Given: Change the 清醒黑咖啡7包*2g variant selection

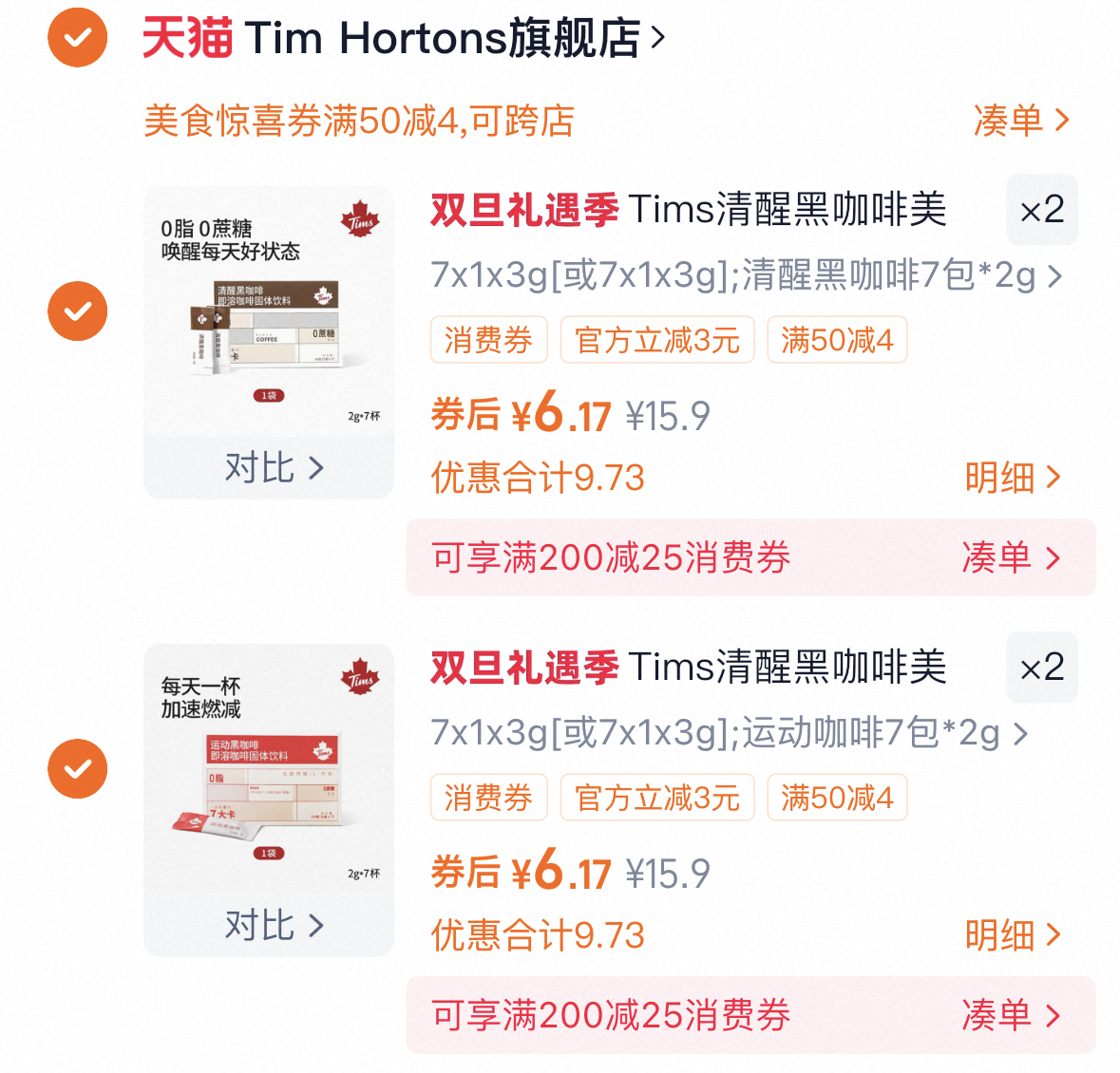Looking at the screenshot, I should click(x=746, y=275).
